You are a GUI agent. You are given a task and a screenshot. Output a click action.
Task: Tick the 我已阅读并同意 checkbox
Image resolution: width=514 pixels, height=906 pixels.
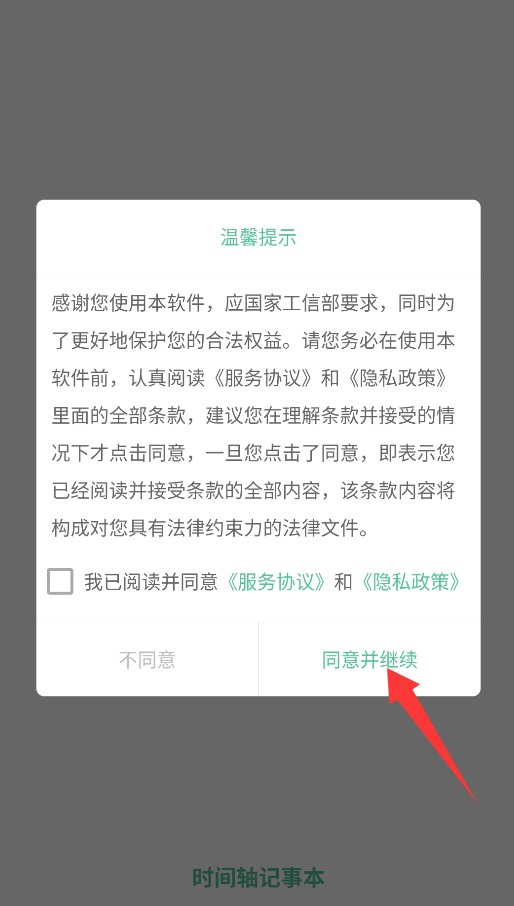60,581
